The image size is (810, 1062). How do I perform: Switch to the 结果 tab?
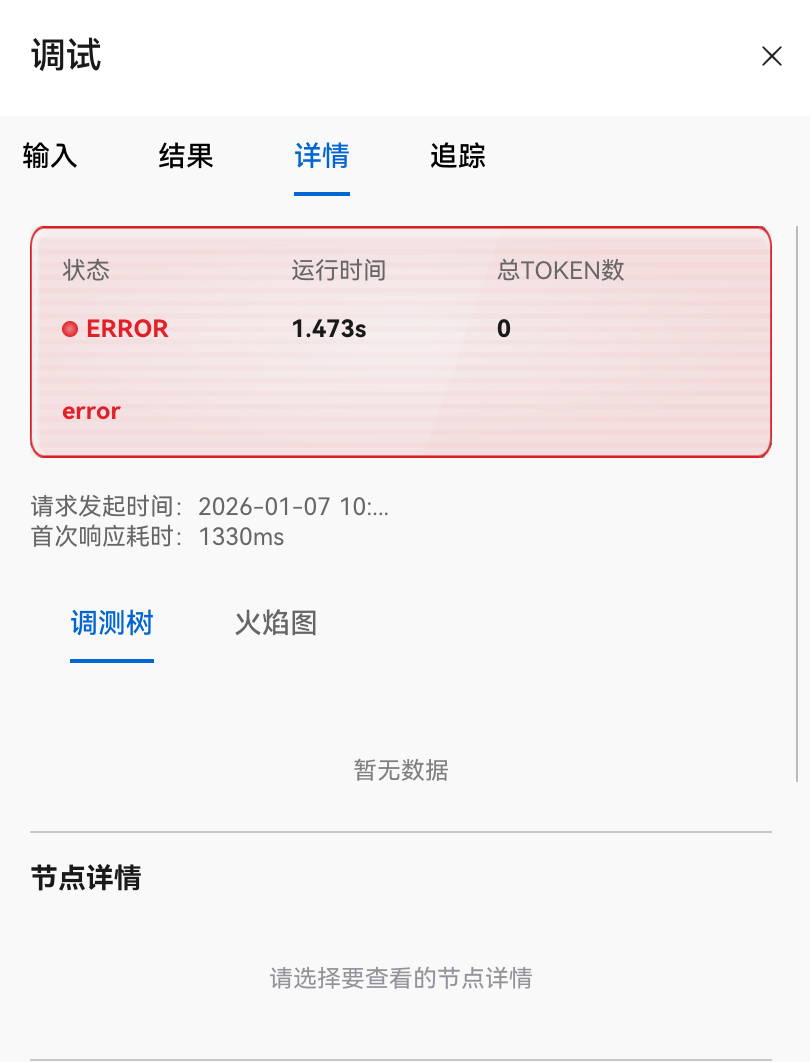point(186,156)
